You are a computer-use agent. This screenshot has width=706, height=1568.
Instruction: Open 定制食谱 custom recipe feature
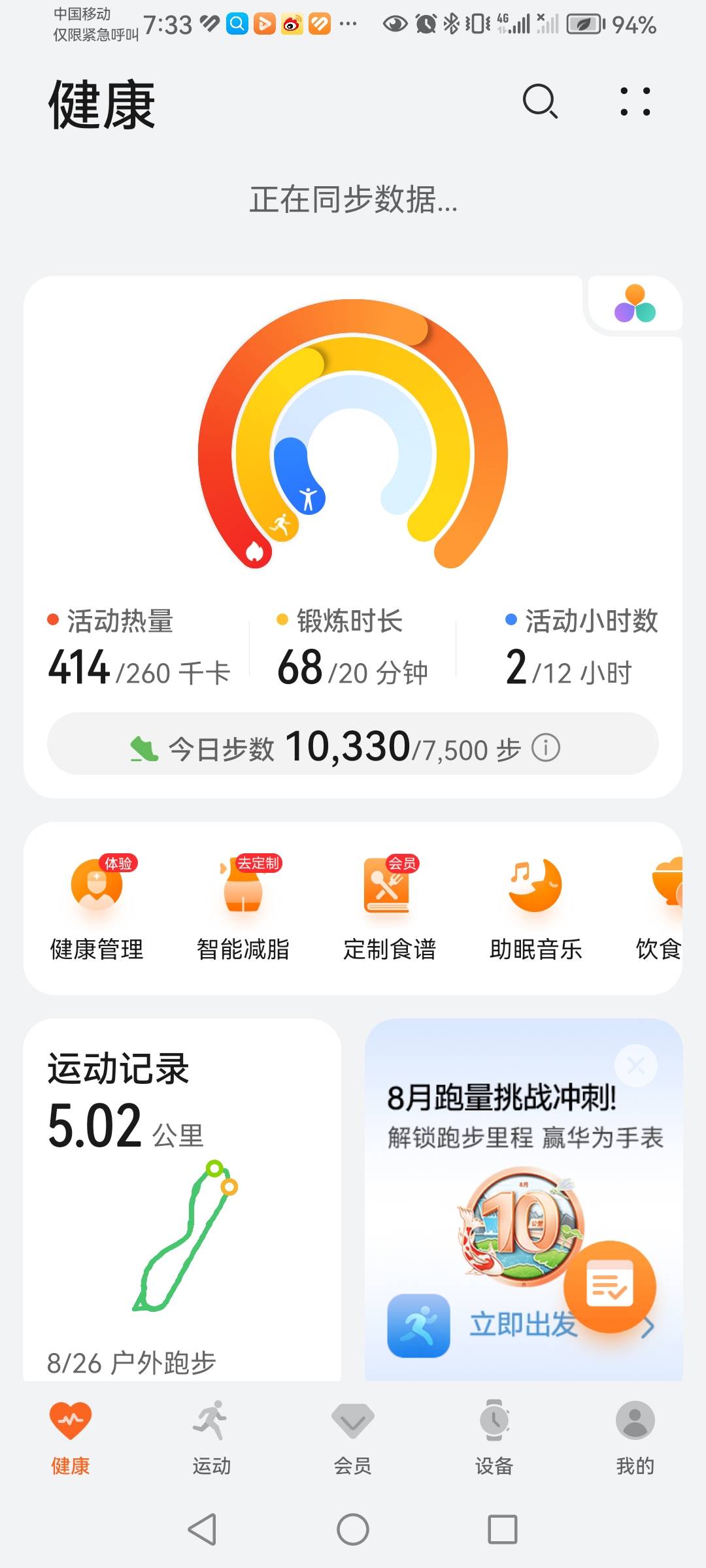tap(390, 889)
